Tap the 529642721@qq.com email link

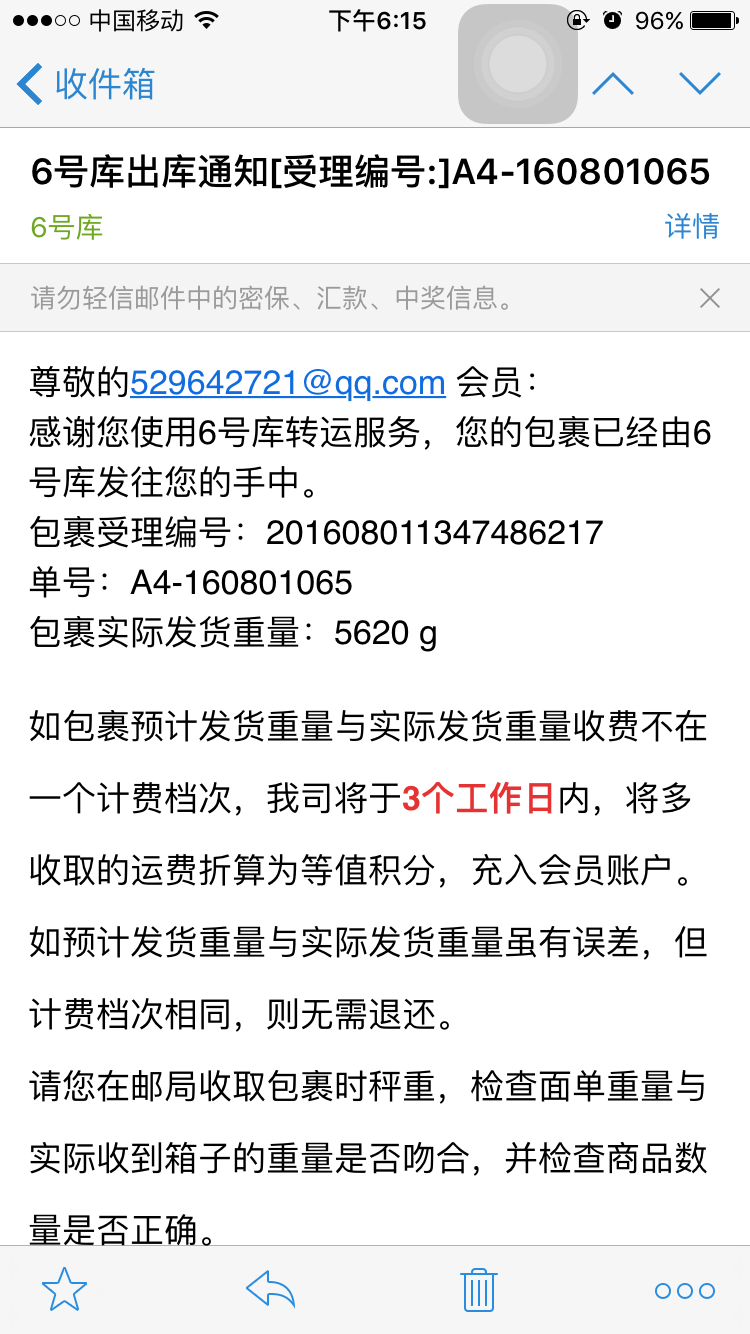click(x=288, y=382)
